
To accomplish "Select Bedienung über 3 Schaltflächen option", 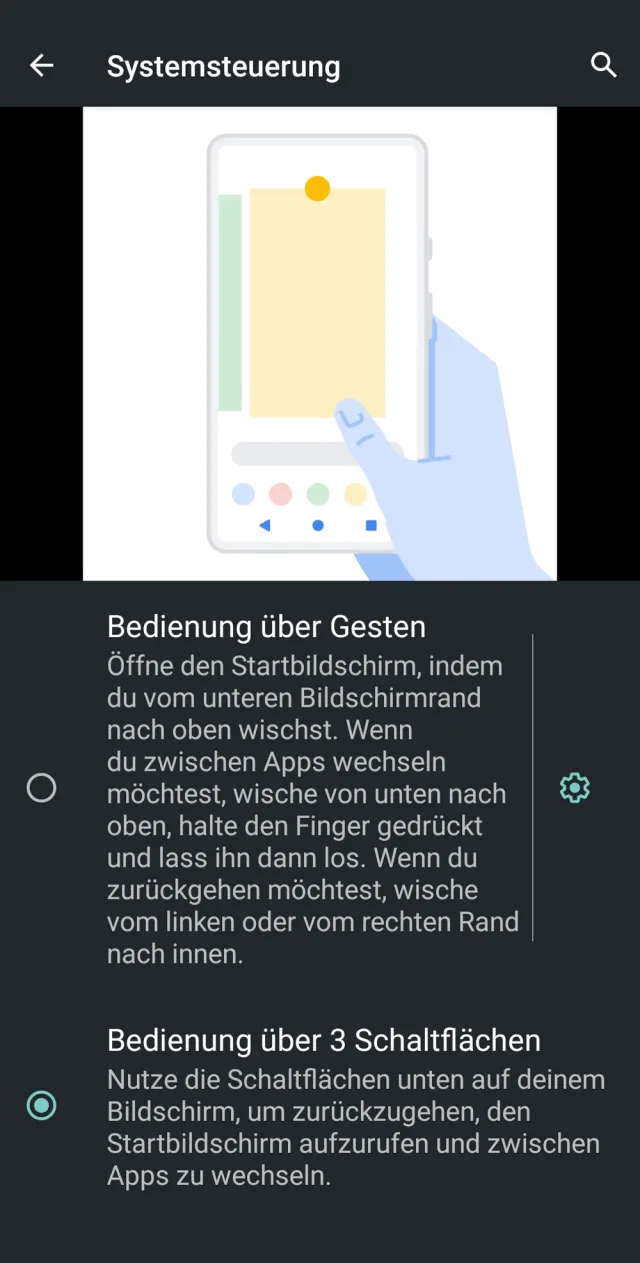I will [x=42, y=1105].
